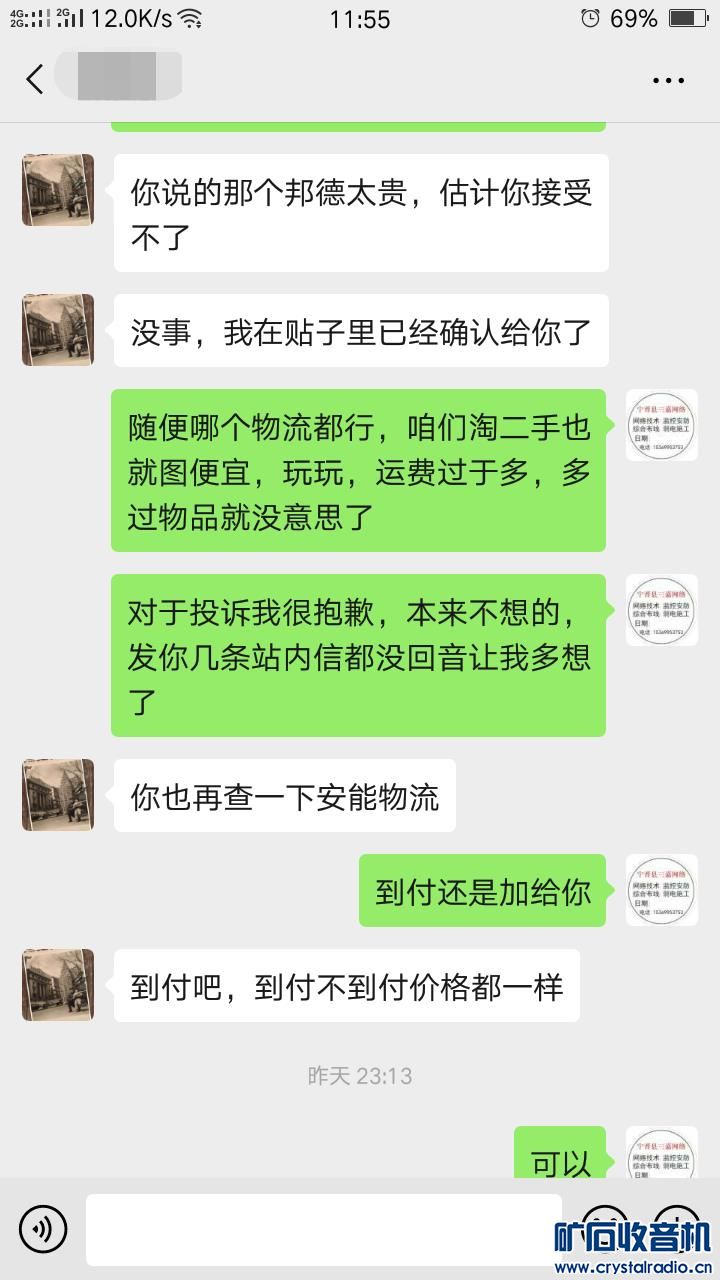Open own avatar beside 到付还是加给你
The width and height of the screenshot is (720, 1280).
click(661, 890)
